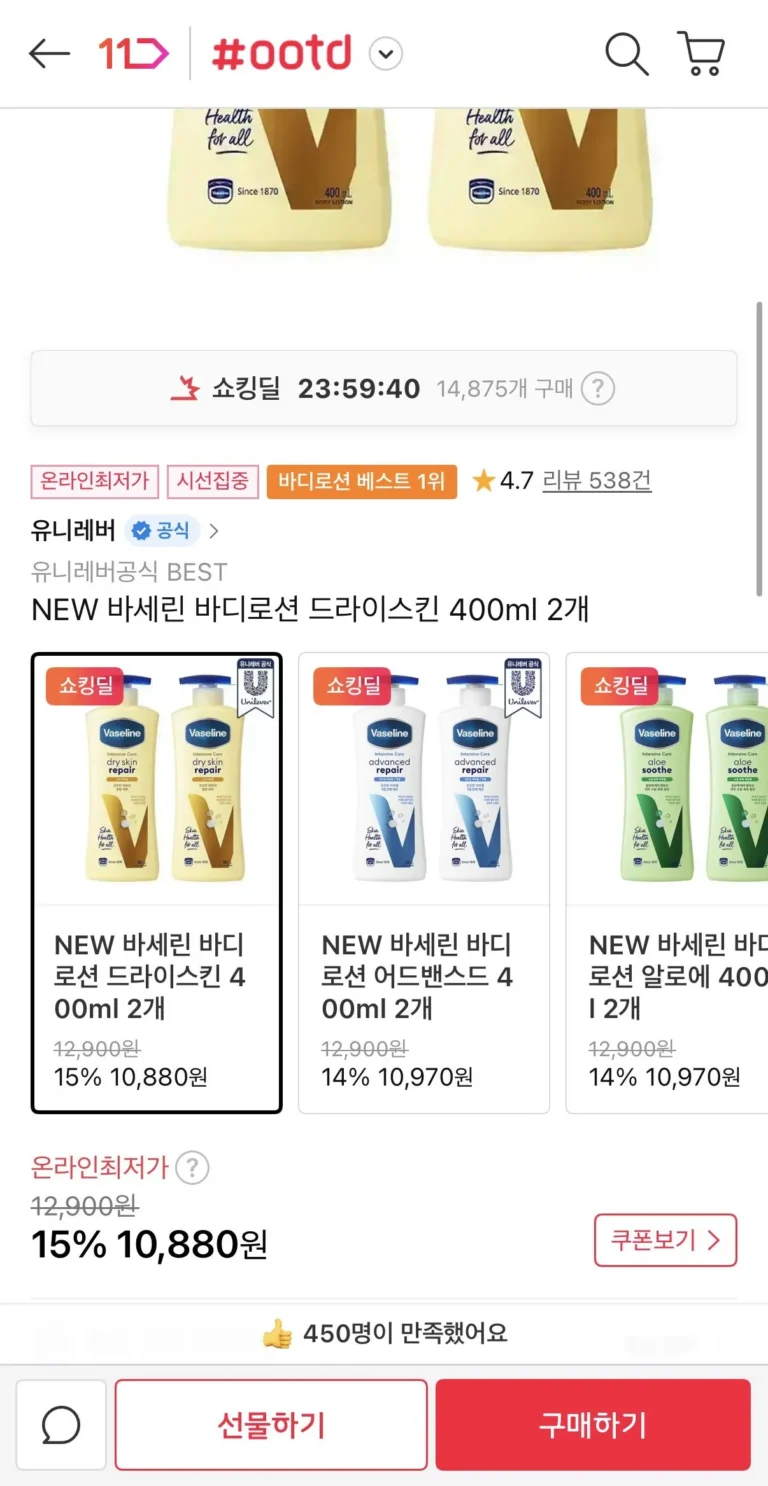Go back with the arrow icon
The image size is (768, 1486).
point(49,54)
